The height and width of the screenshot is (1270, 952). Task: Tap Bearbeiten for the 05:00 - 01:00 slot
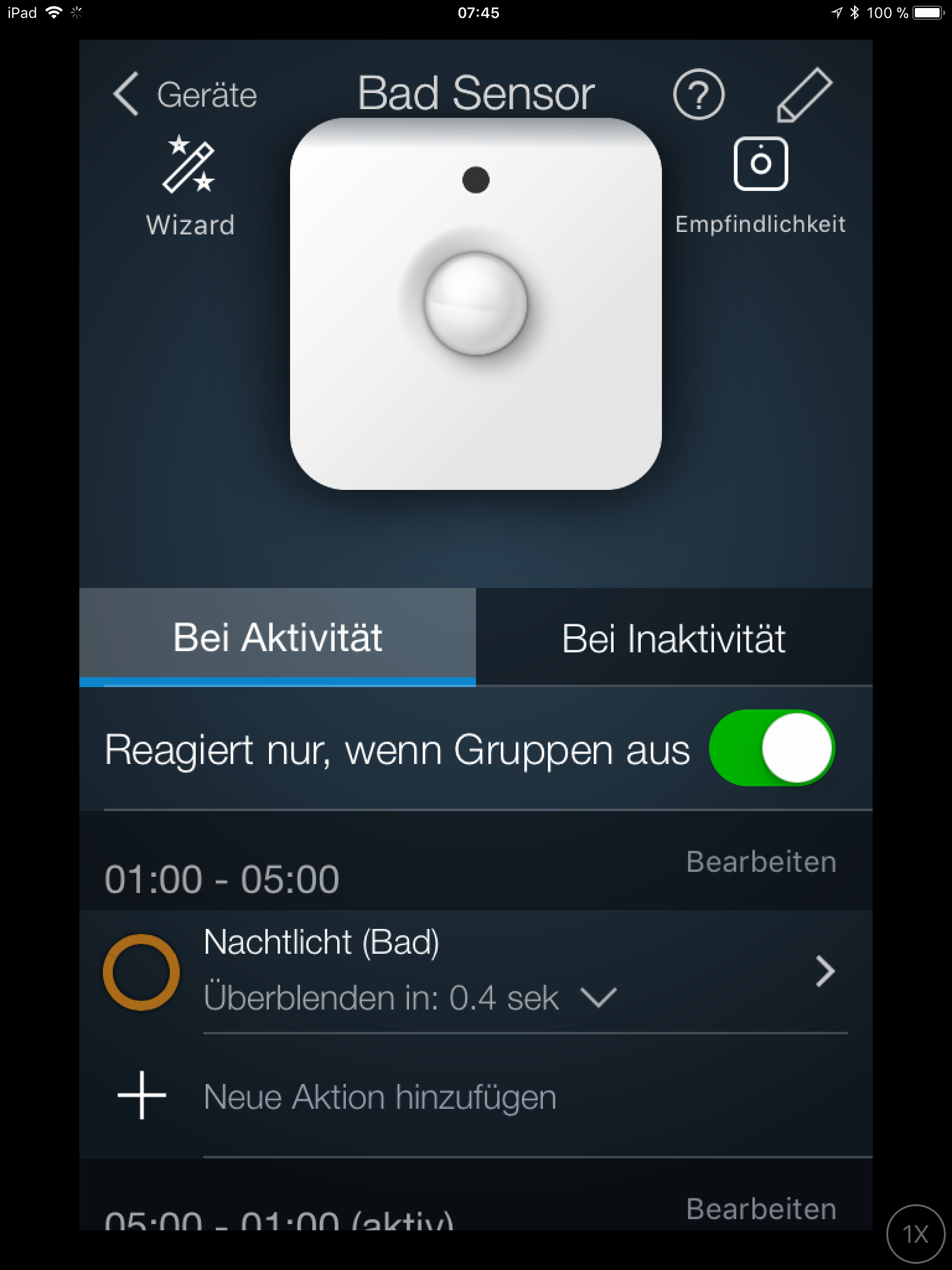coord(761,1209)
